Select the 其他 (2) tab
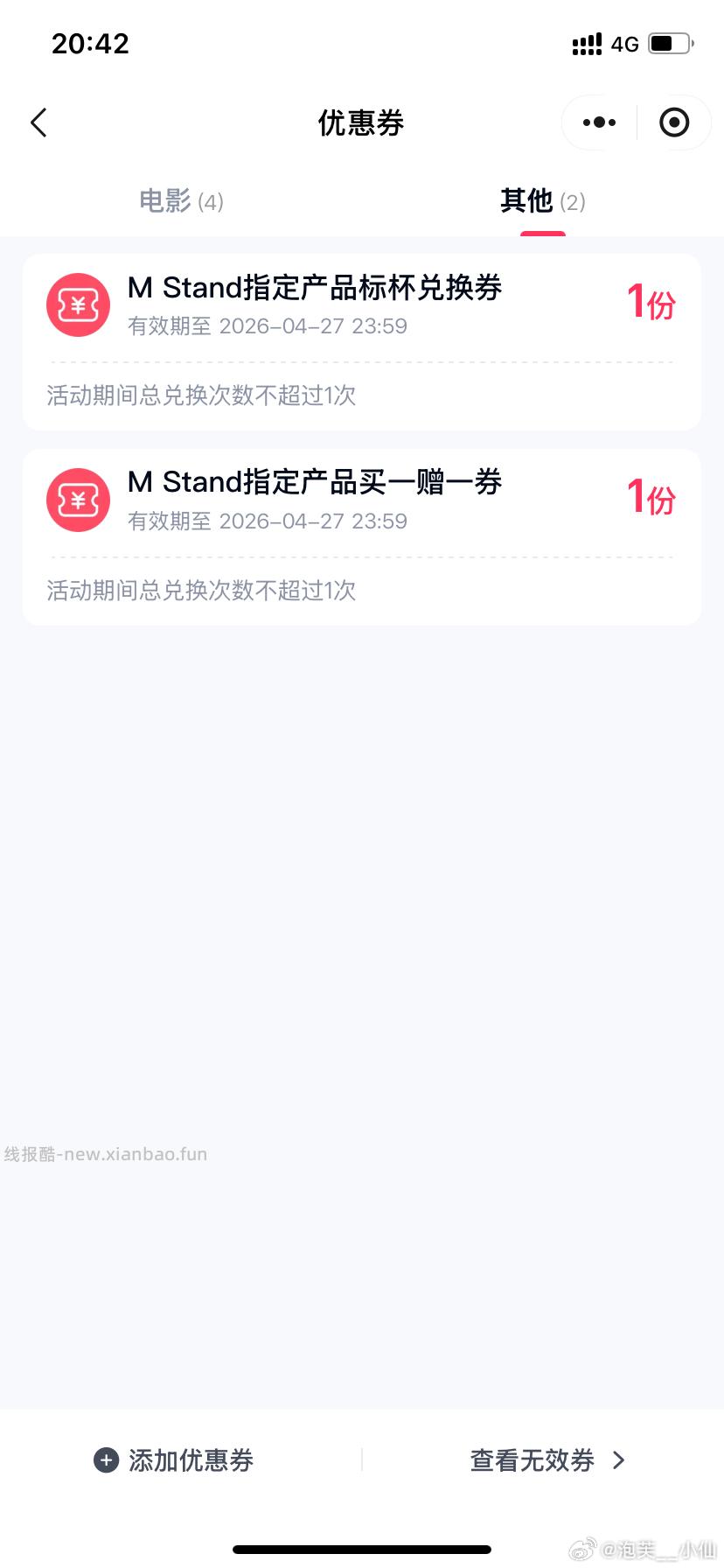Screen dimensions: 724x1568 [x=540, y=202]
